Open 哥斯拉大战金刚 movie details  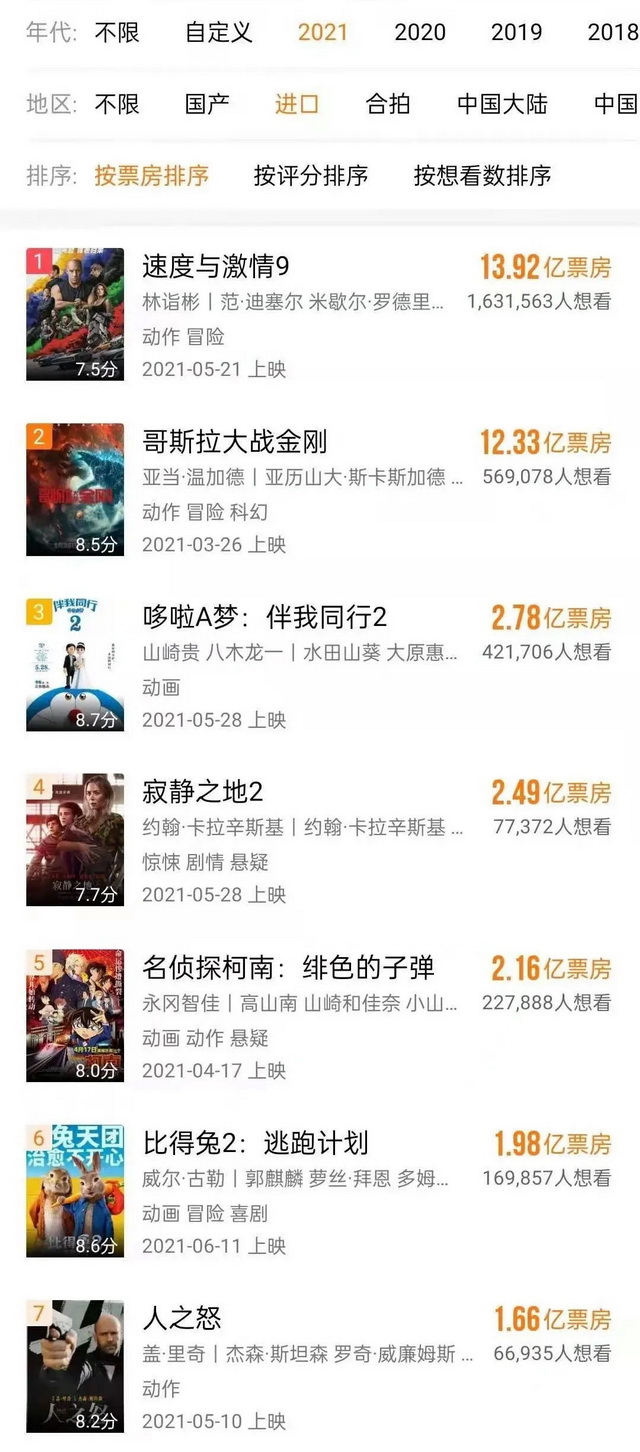pos(320,491)
